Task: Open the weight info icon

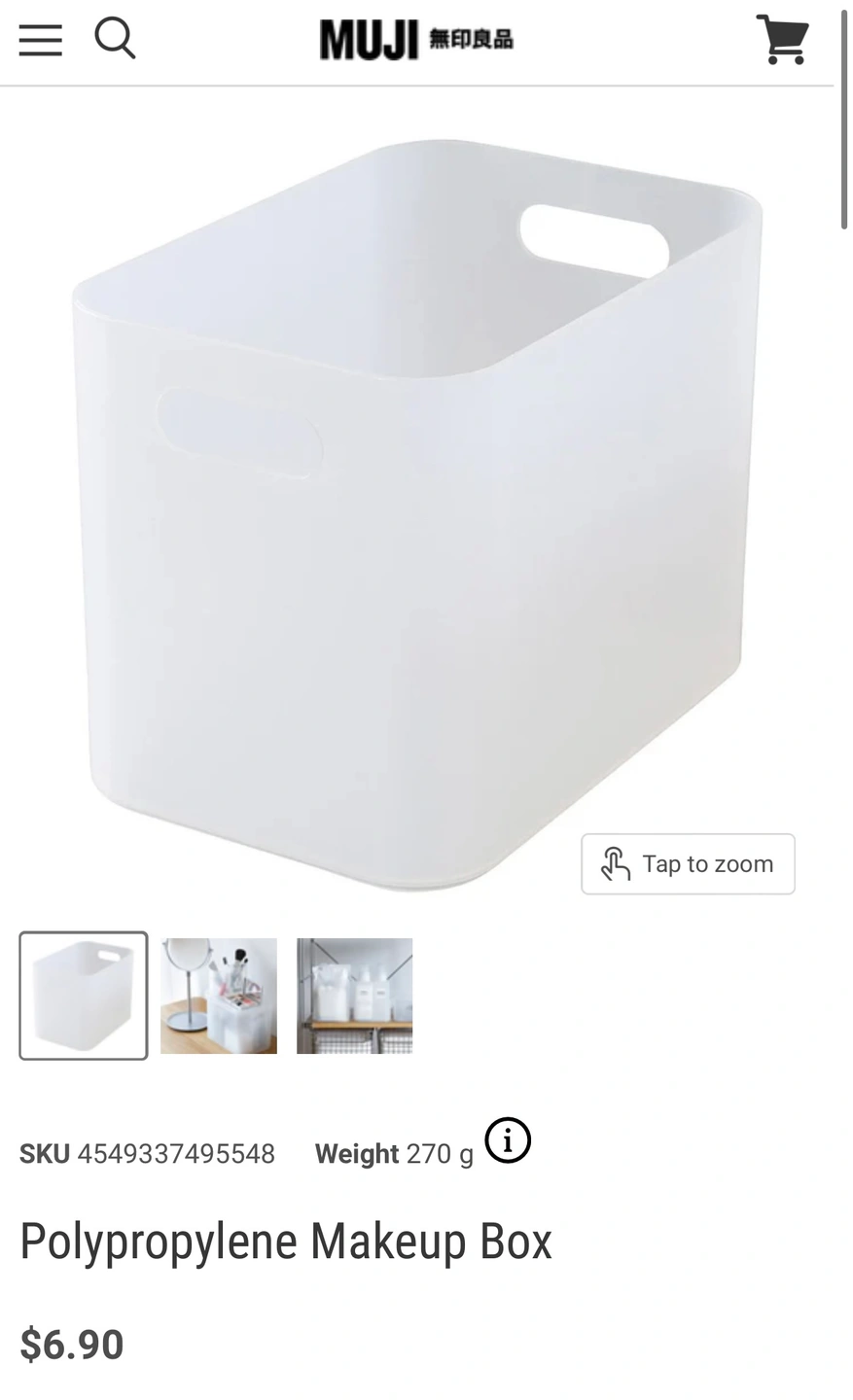Action: coord(508,1140)
